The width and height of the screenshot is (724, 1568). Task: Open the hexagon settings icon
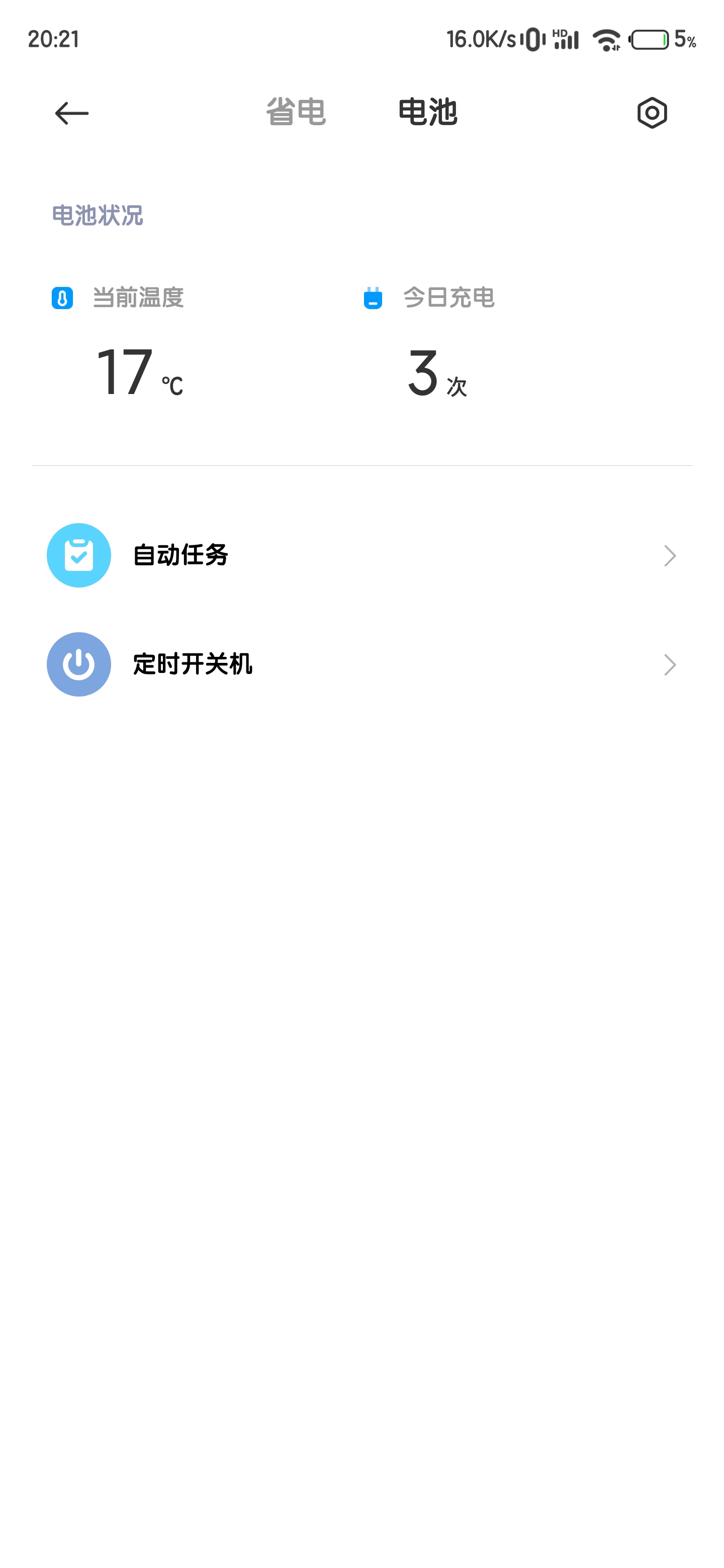652,113
